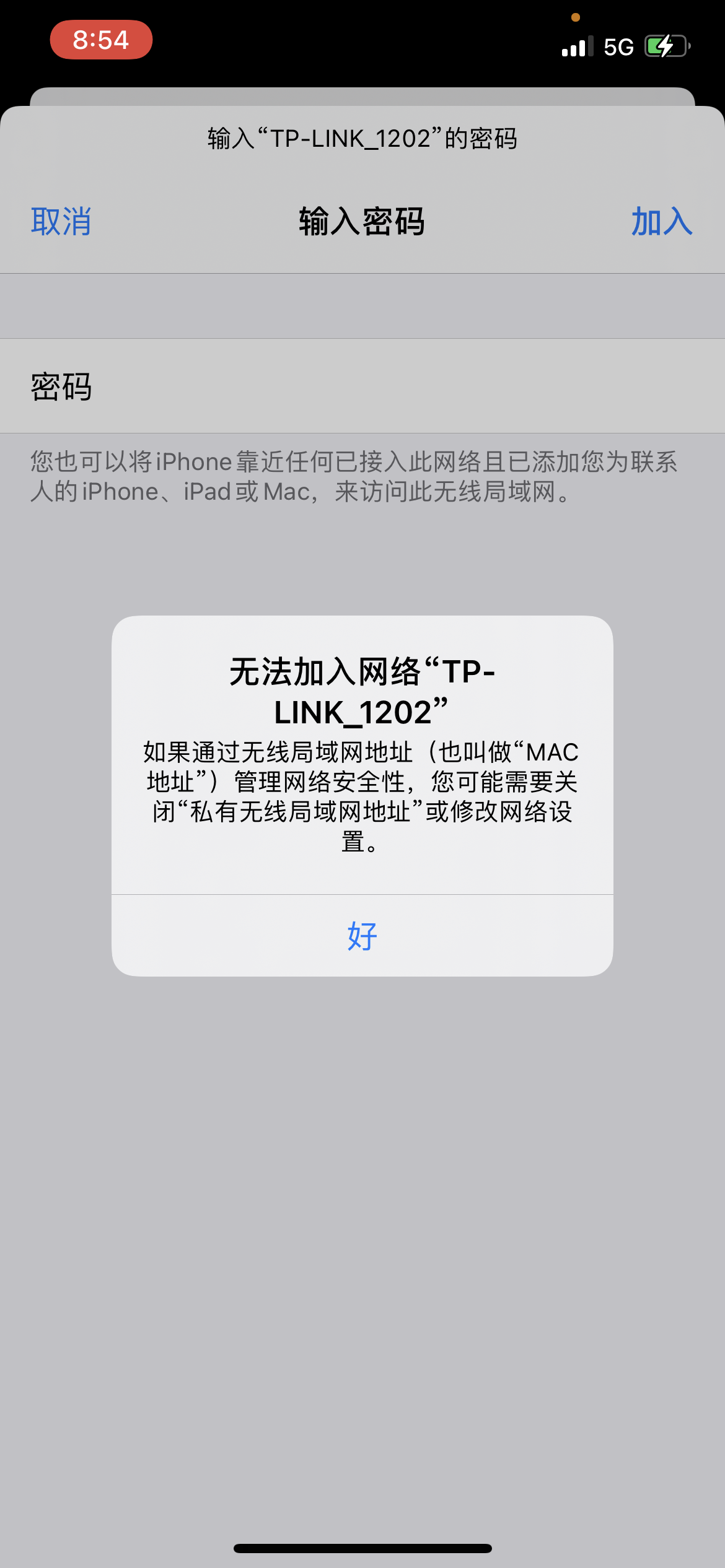
Task: Dismiss the alert by tapping 好
Action: 362,935
